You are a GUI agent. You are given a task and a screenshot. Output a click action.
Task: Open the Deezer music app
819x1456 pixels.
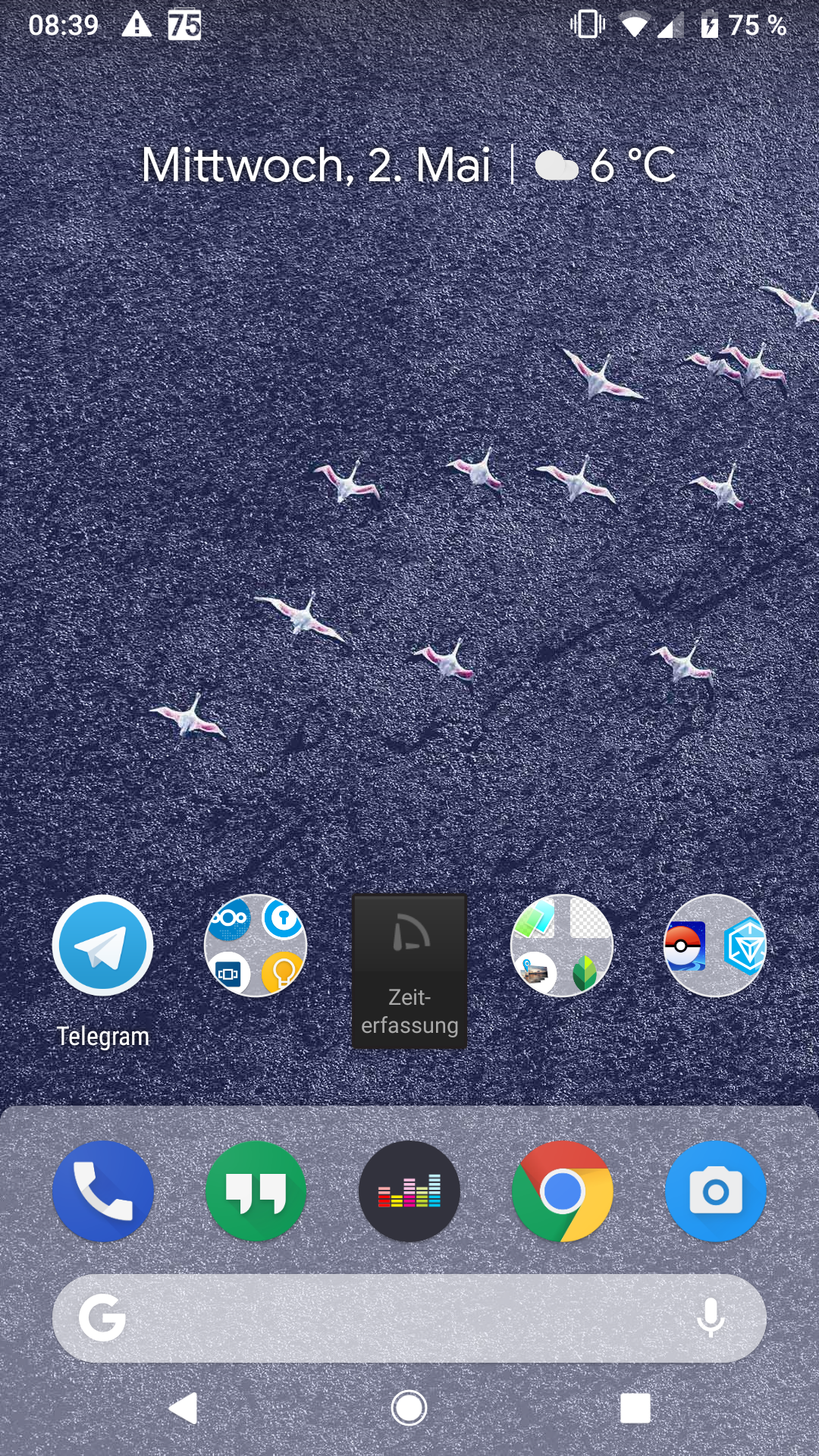tap(409, 1191)
